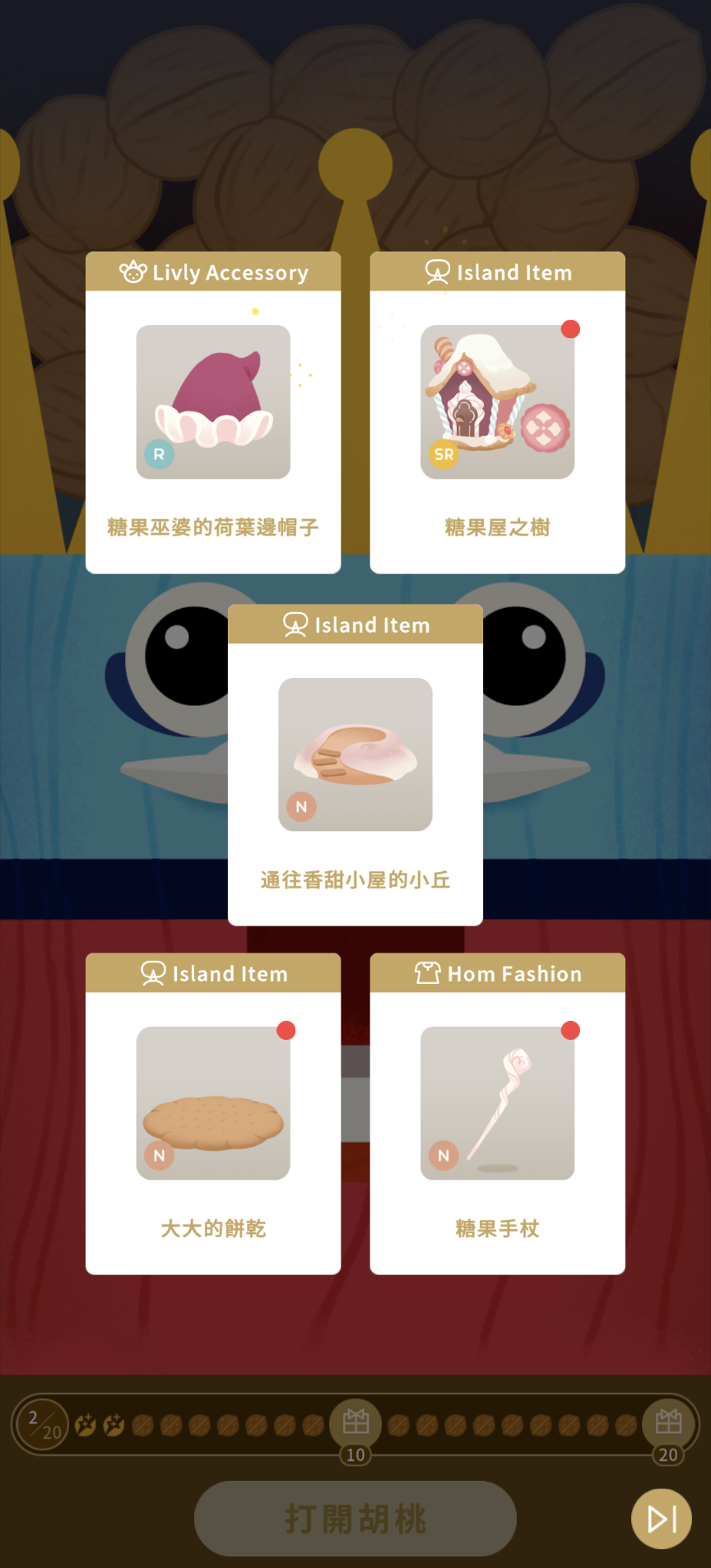
Task: Skip the animation with the fast-forward icon
Action: pyautogui.click(x=661, y=1519)
